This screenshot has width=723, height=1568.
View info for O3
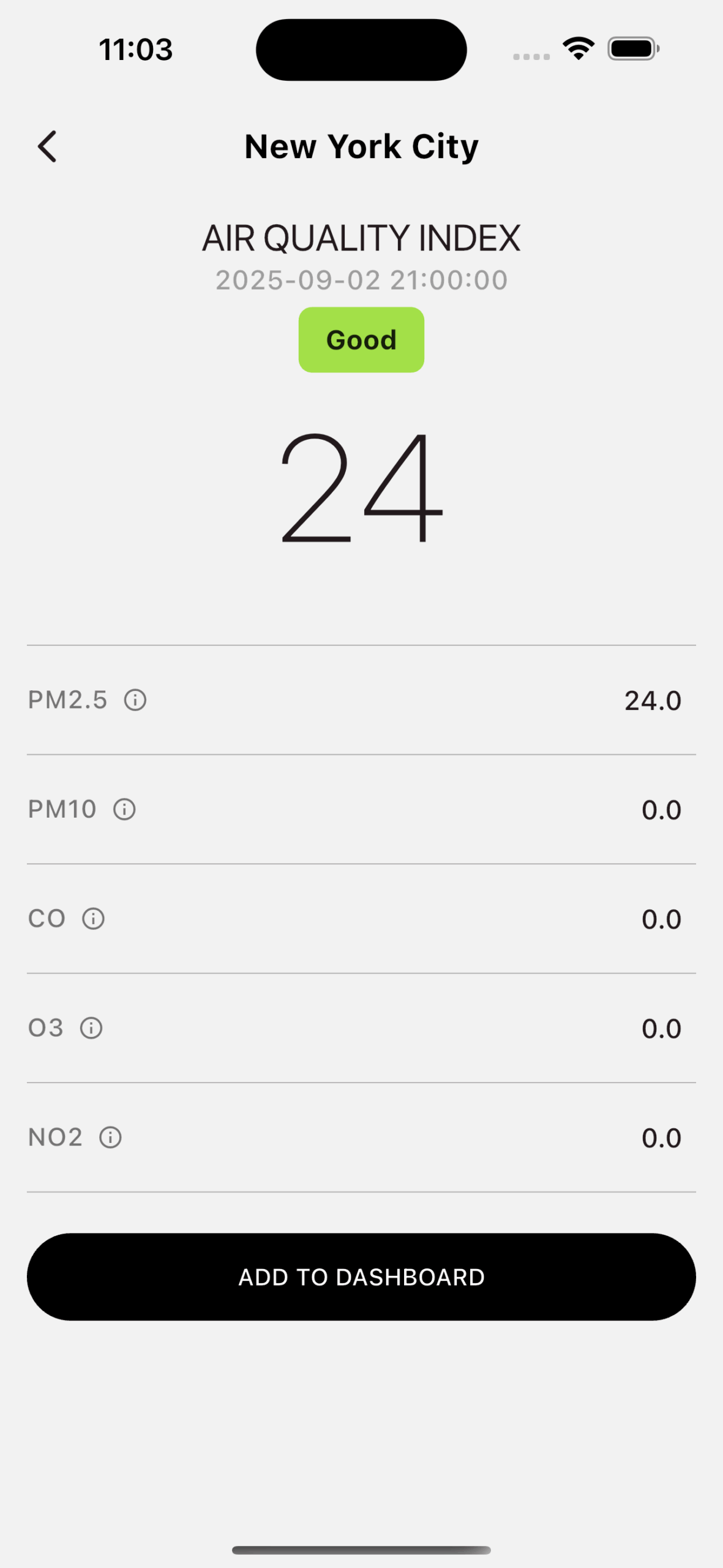[91, 1028]
